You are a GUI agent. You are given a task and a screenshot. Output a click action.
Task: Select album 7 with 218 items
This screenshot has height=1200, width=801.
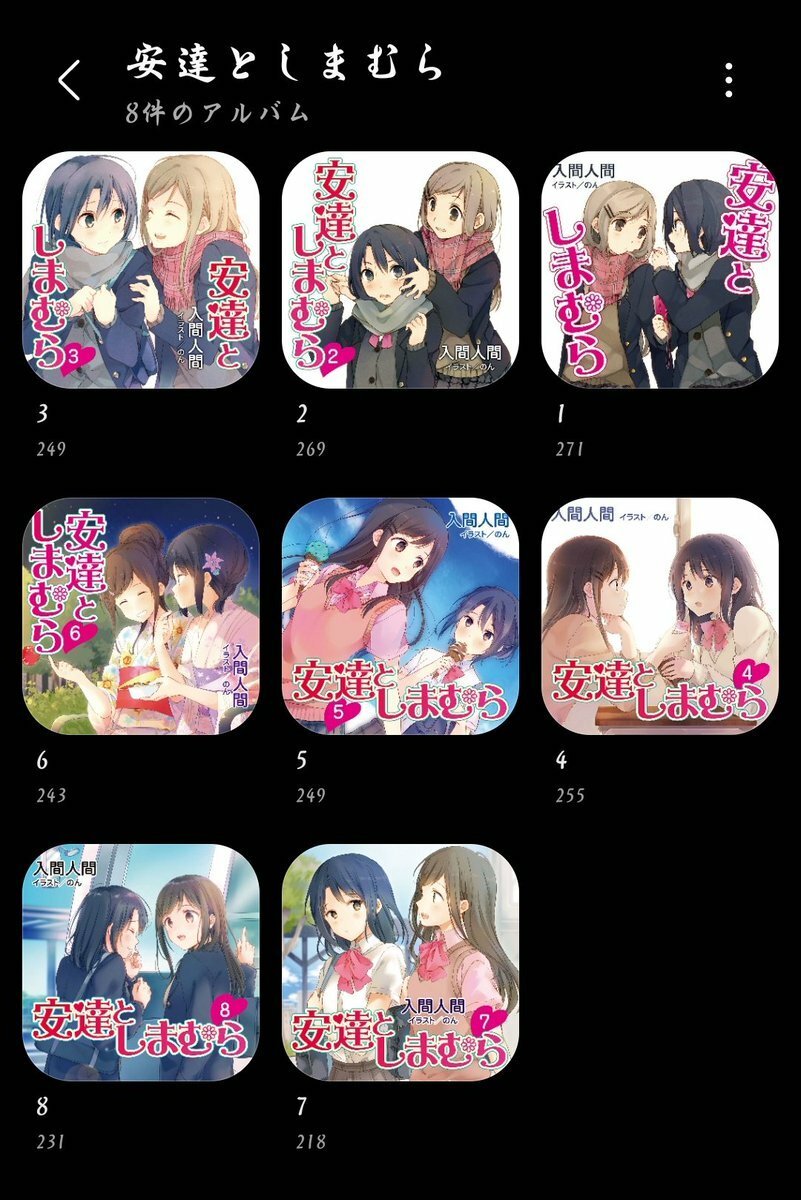click(x=400, y=963)
